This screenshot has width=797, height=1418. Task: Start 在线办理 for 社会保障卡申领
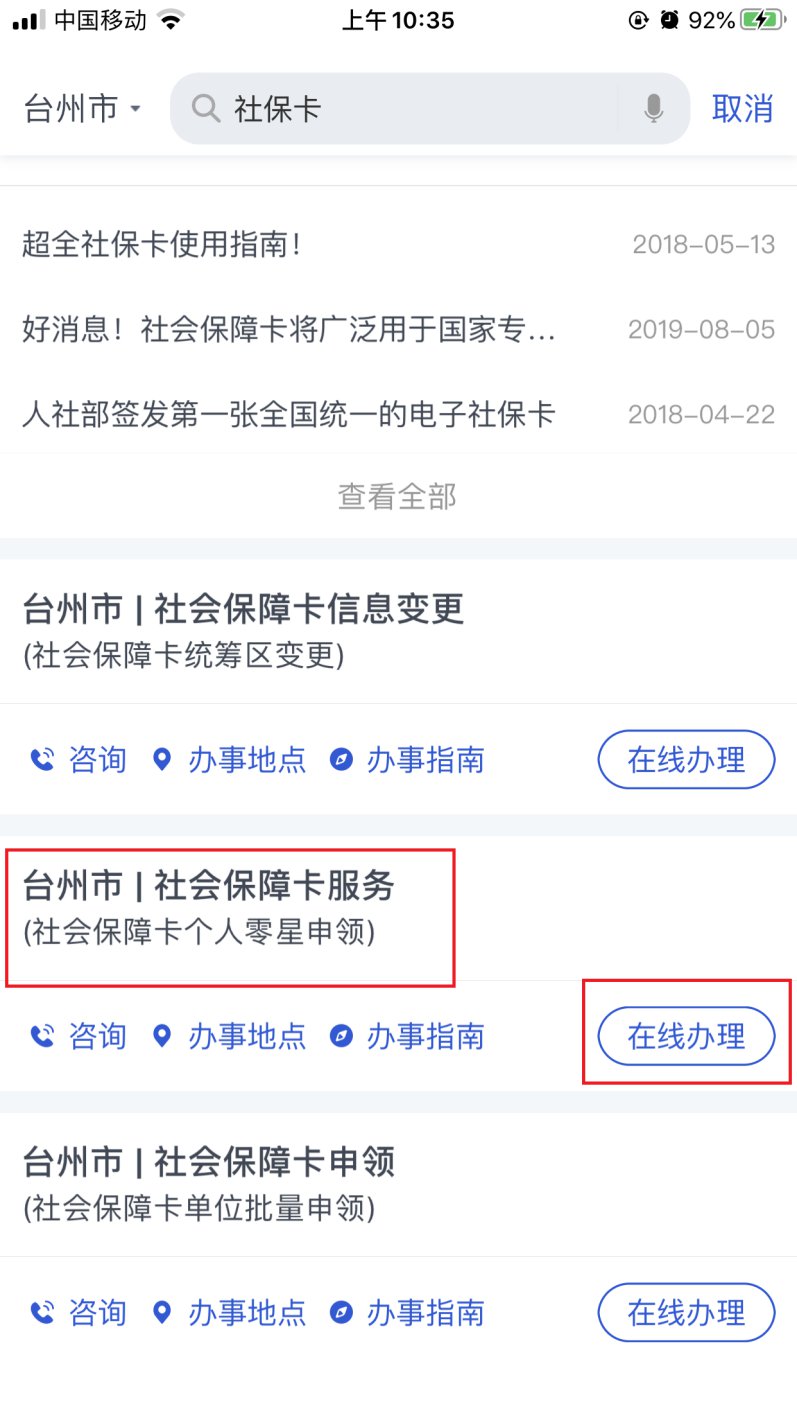click(686, 1312)
